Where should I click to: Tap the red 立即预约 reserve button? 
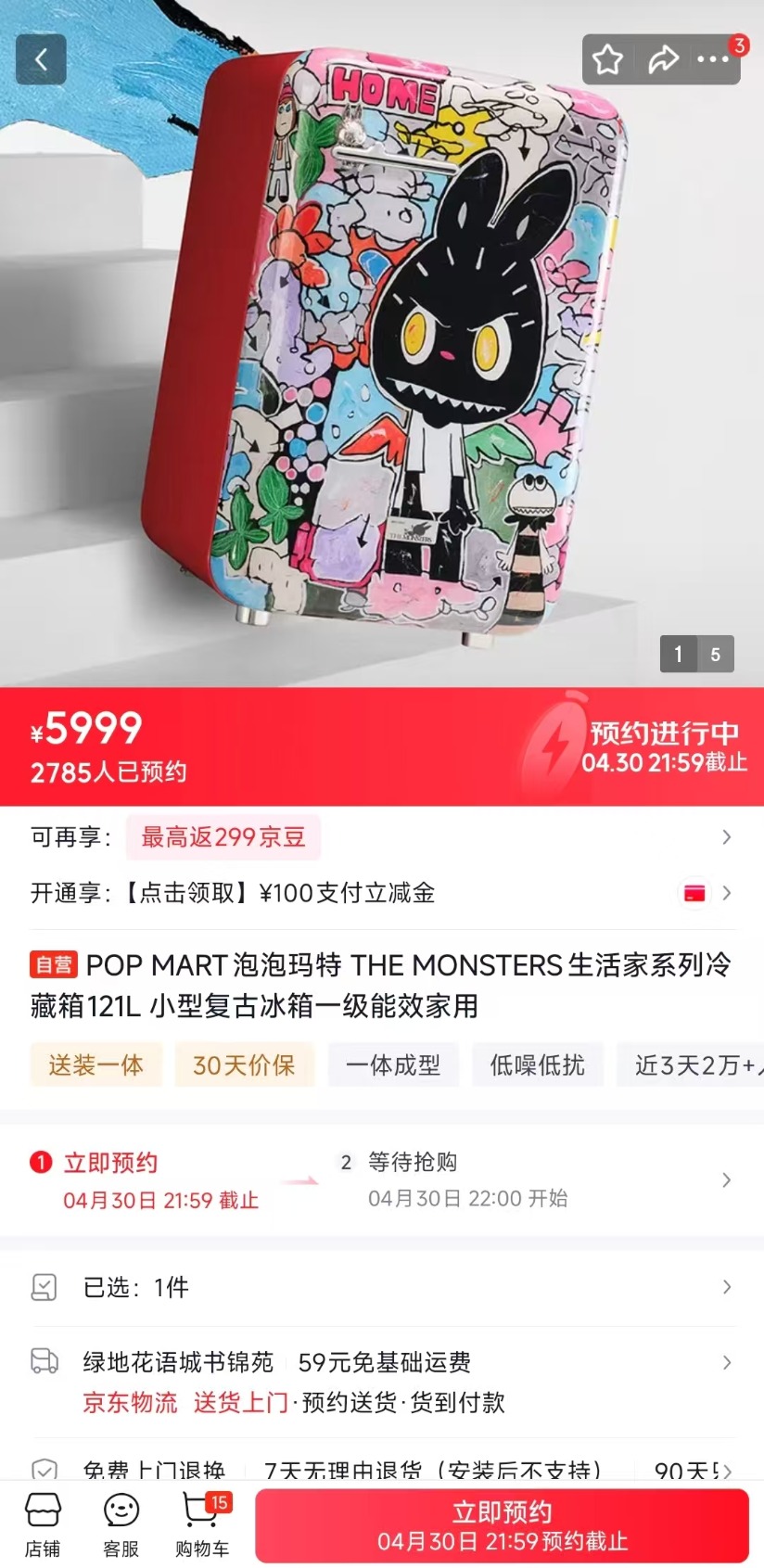coord(502,1525)
